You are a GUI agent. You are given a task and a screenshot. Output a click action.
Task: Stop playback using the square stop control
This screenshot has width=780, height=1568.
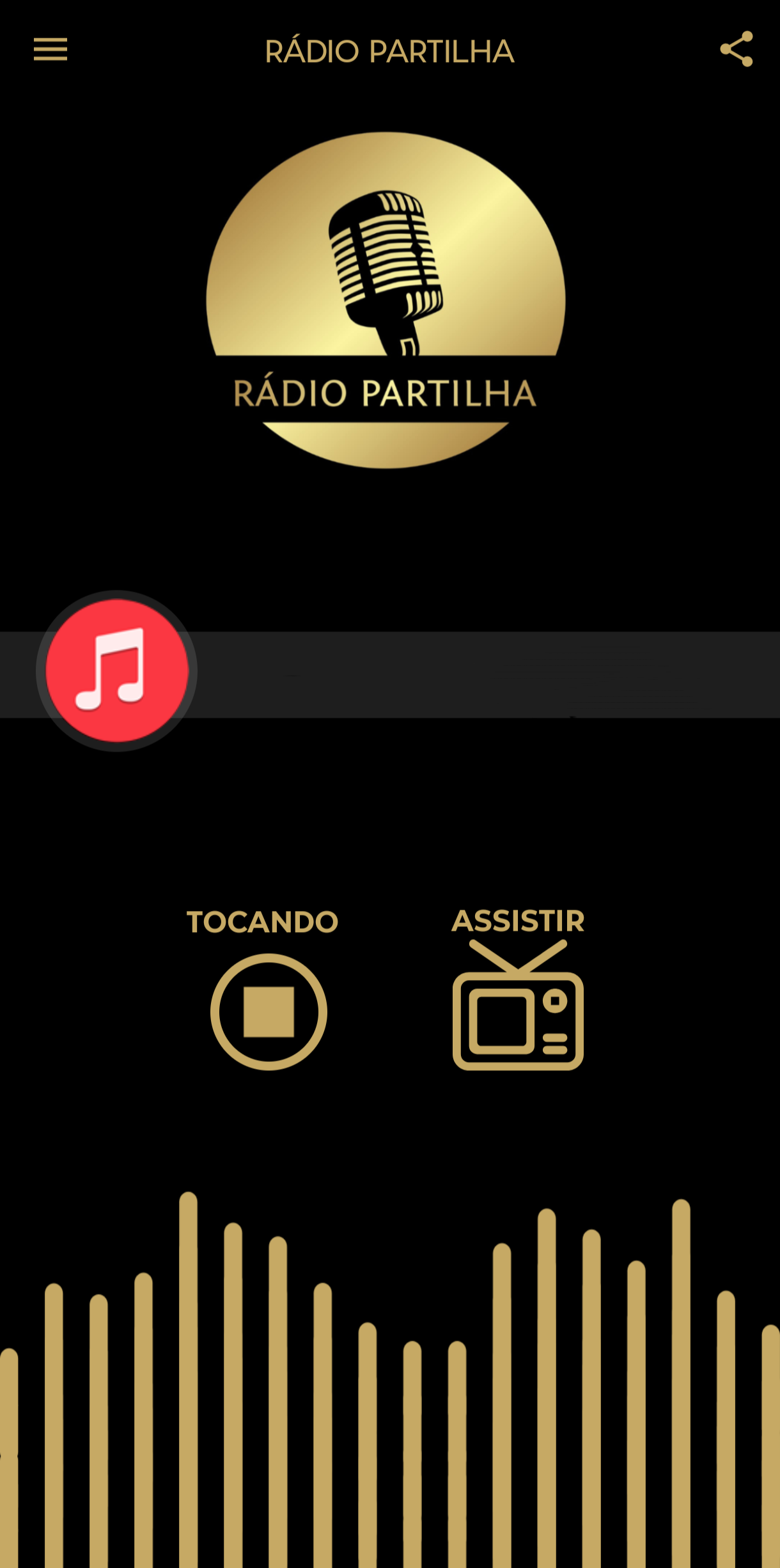[269, 1011]
